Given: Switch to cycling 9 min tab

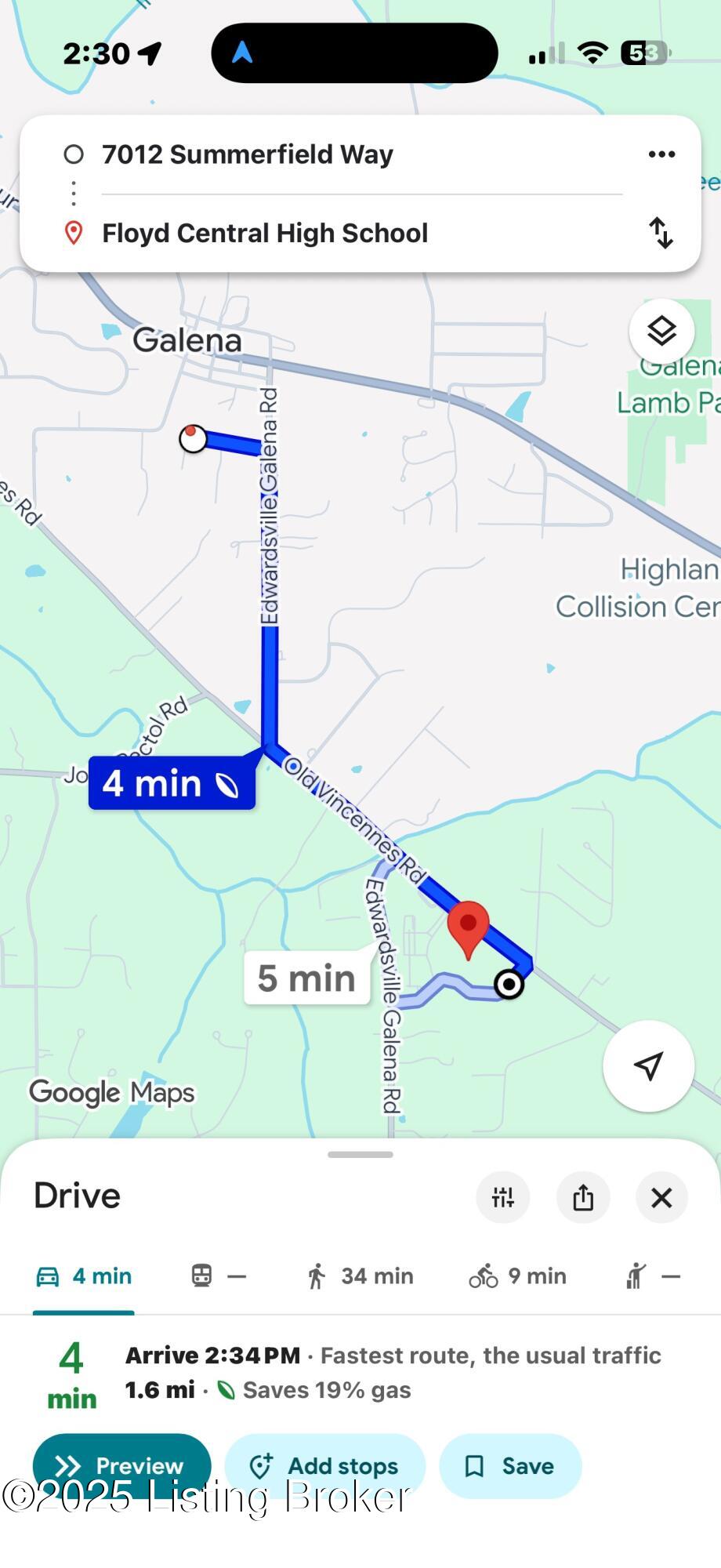Looking at the screenshot, I should (x=517, y=1276).
